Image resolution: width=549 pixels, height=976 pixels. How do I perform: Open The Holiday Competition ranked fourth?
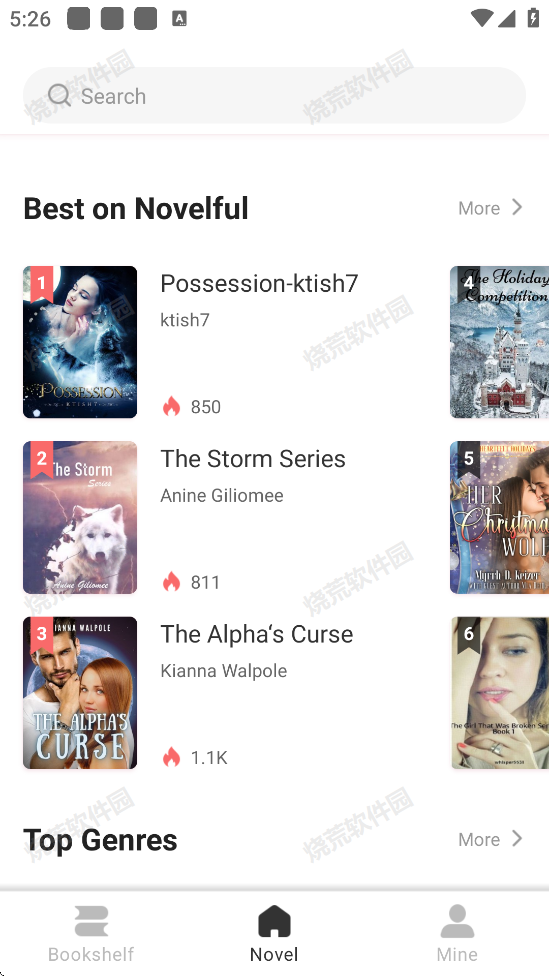click(x=500, y=342)
